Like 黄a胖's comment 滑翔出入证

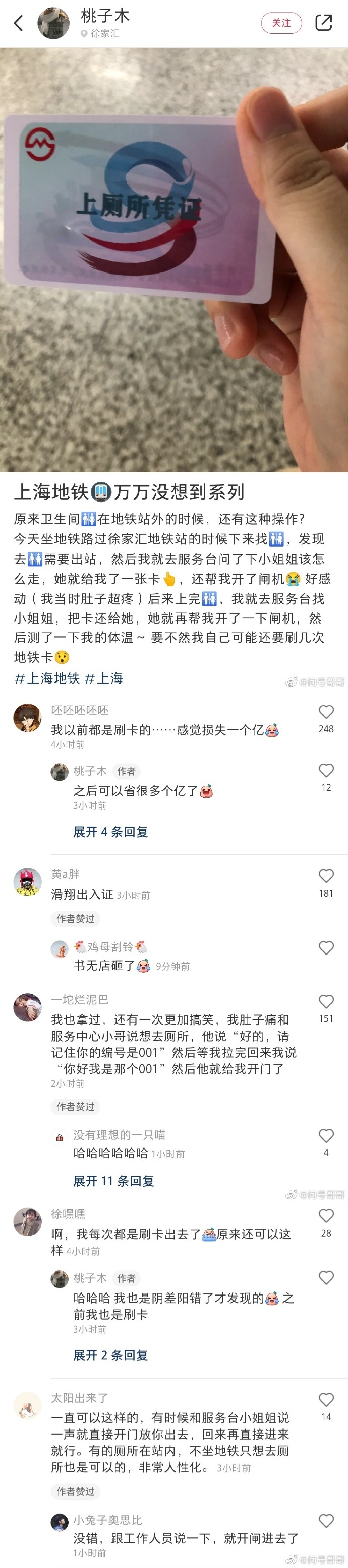pyautogui.click(x=326, y=876)
